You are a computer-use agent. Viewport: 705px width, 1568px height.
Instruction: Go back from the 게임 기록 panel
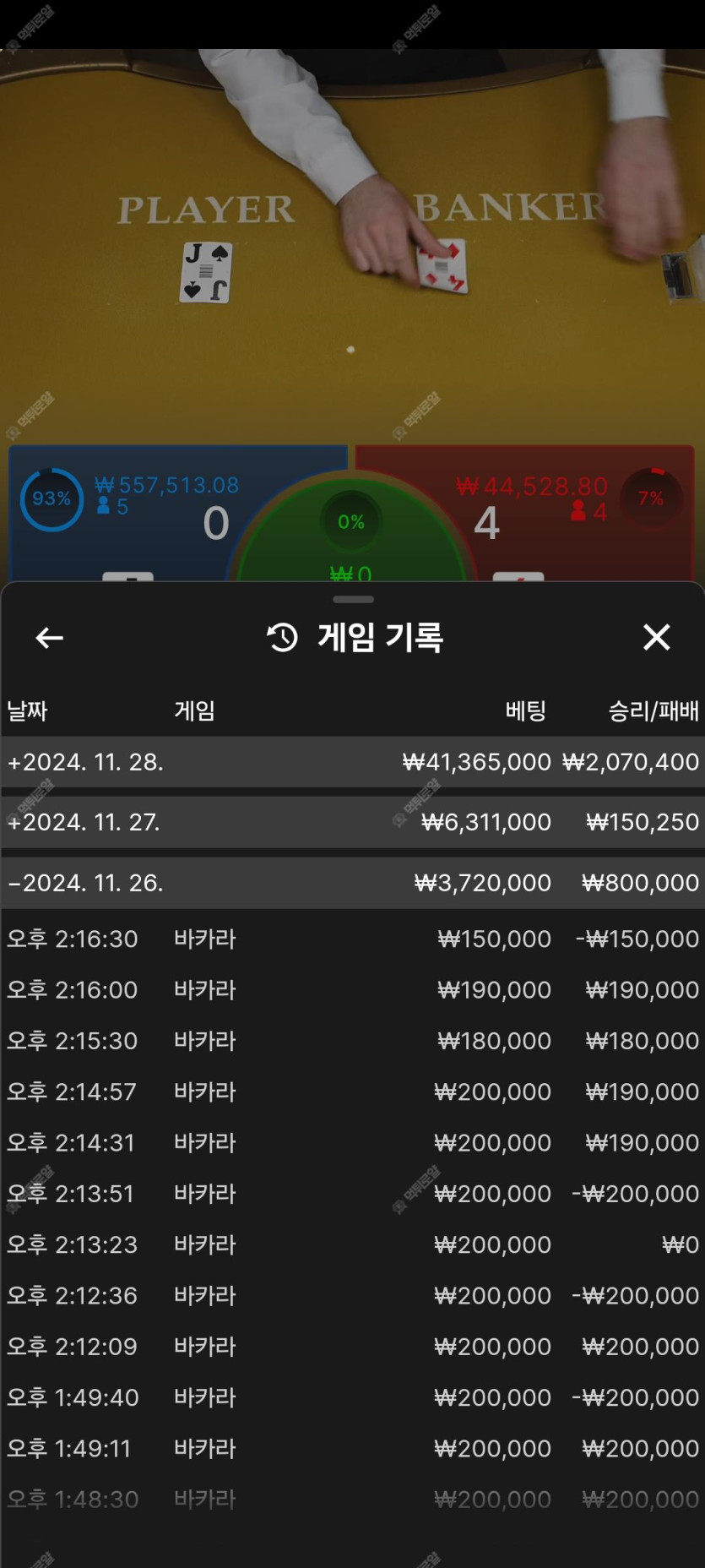[50, 638]
